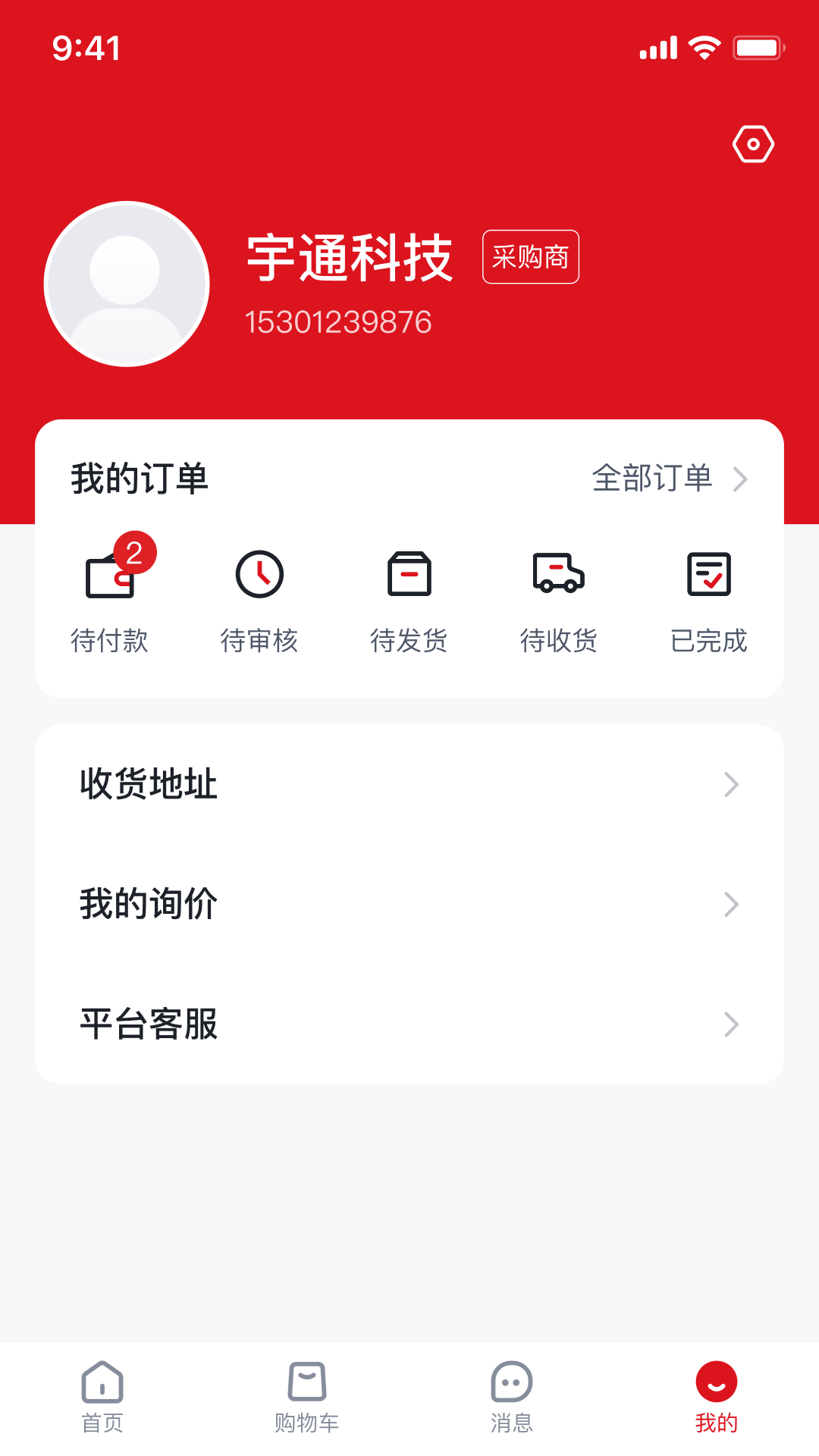Open the pending payment (待付款) orders icon
819x1456 pixels.
(x=110, y=576)
